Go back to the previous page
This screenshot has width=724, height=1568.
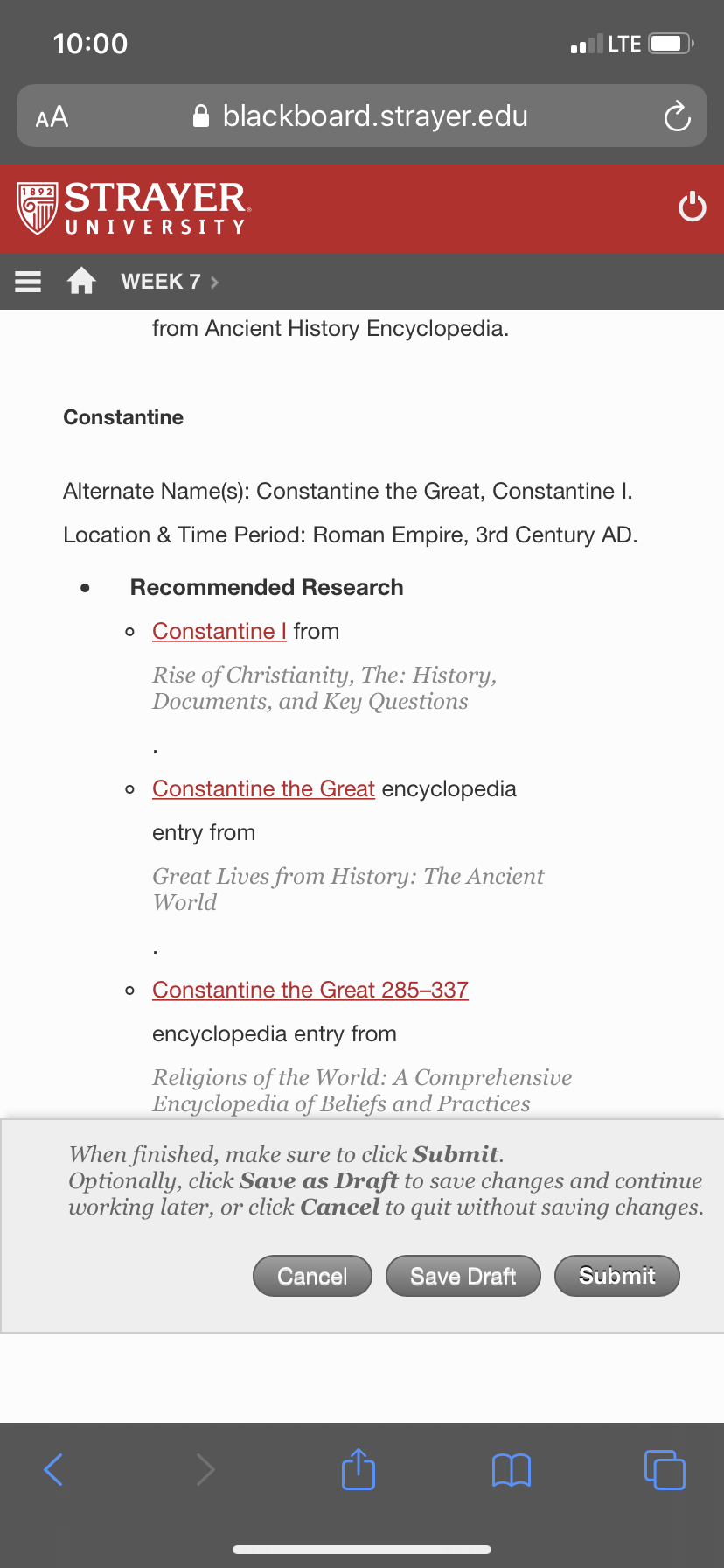point(53,1469)
